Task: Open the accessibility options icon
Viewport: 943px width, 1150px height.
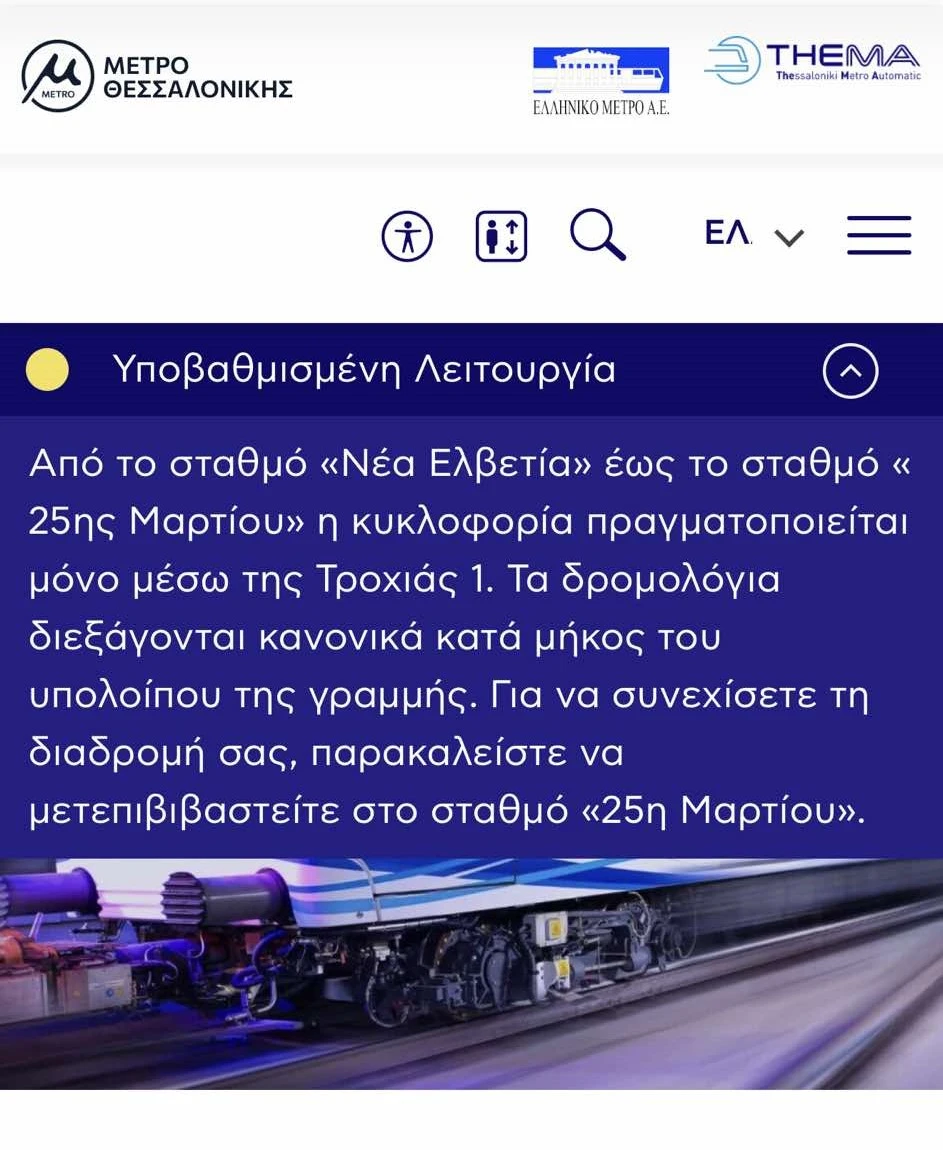Action: coord(407,237)
